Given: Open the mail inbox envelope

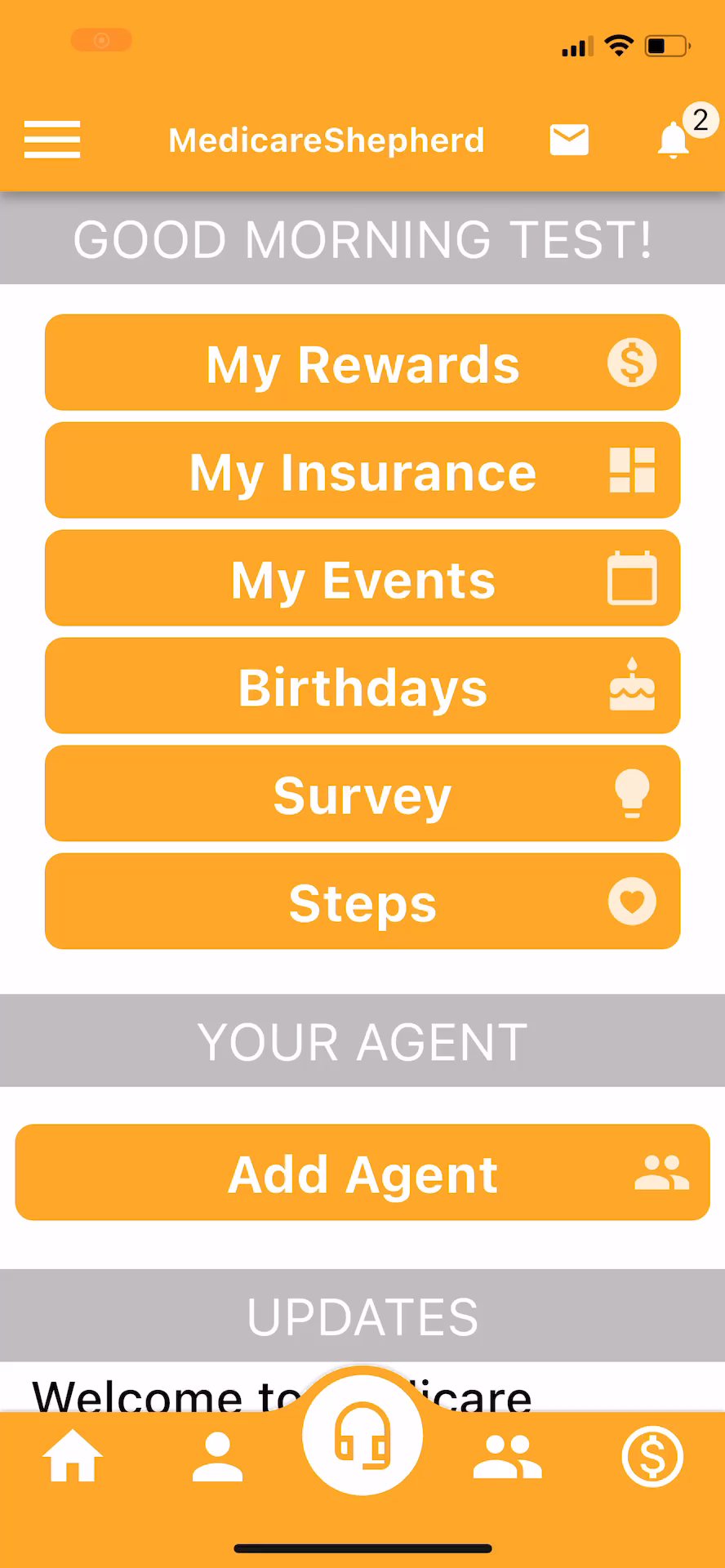Looking at the screenshot, I should 569,140.
